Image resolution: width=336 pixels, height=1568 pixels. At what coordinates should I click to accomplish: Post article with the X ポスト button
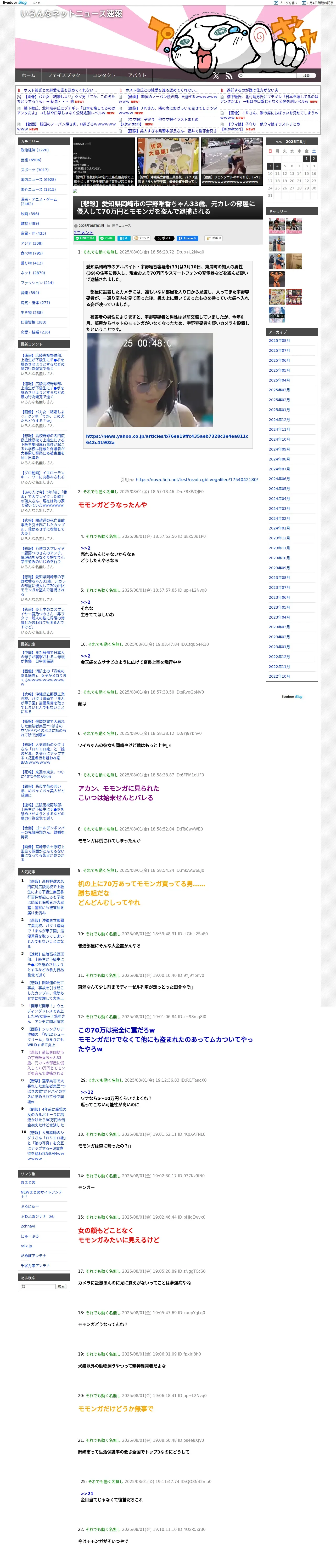(x=164, y=239)
